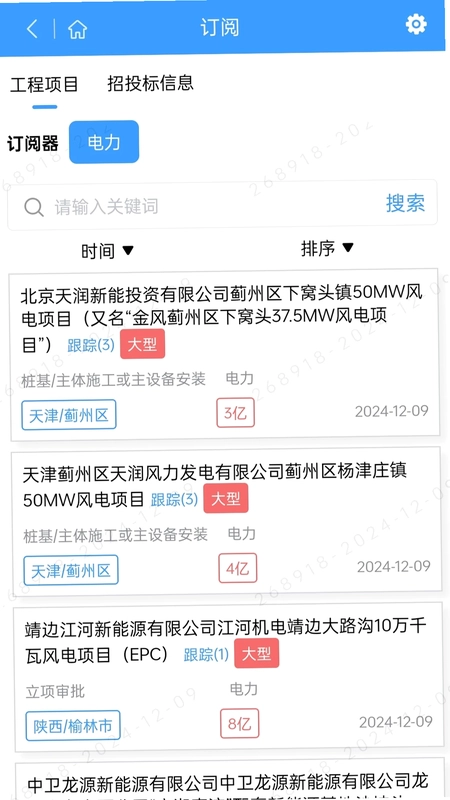Expand the 时间 filter dropdown

pyautogui.click(x=108, y=251)
